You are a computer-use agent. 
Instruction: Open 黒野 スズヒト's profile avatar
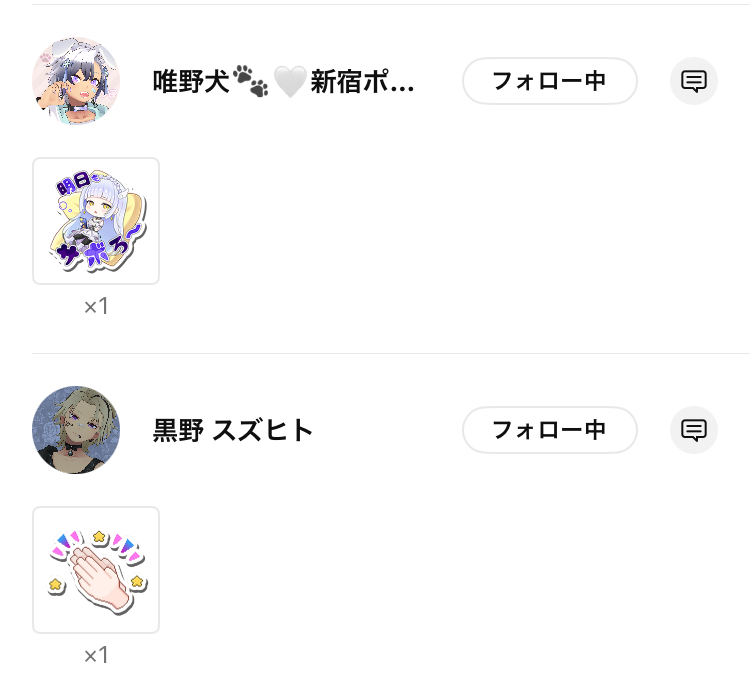(76, 430)
